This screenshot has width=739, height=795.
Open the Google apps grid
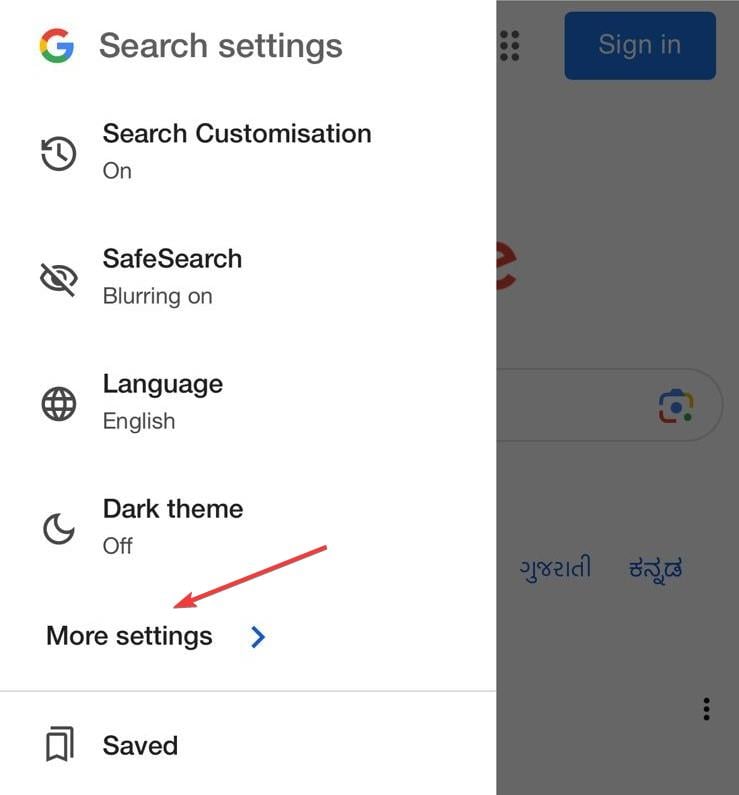coord(510,45)
